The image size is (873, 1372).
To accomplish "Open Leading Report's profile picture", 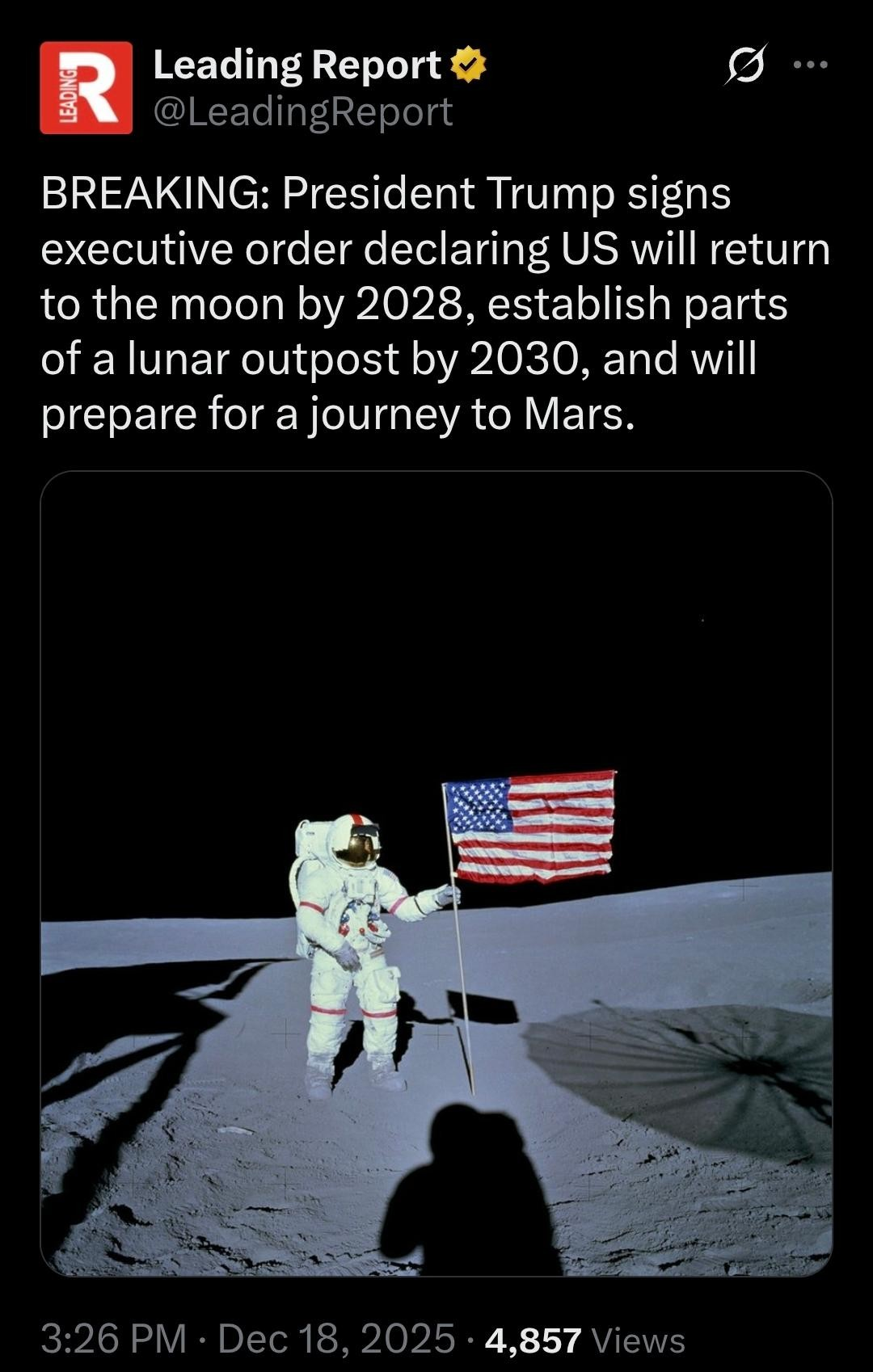I will (86, 87).
